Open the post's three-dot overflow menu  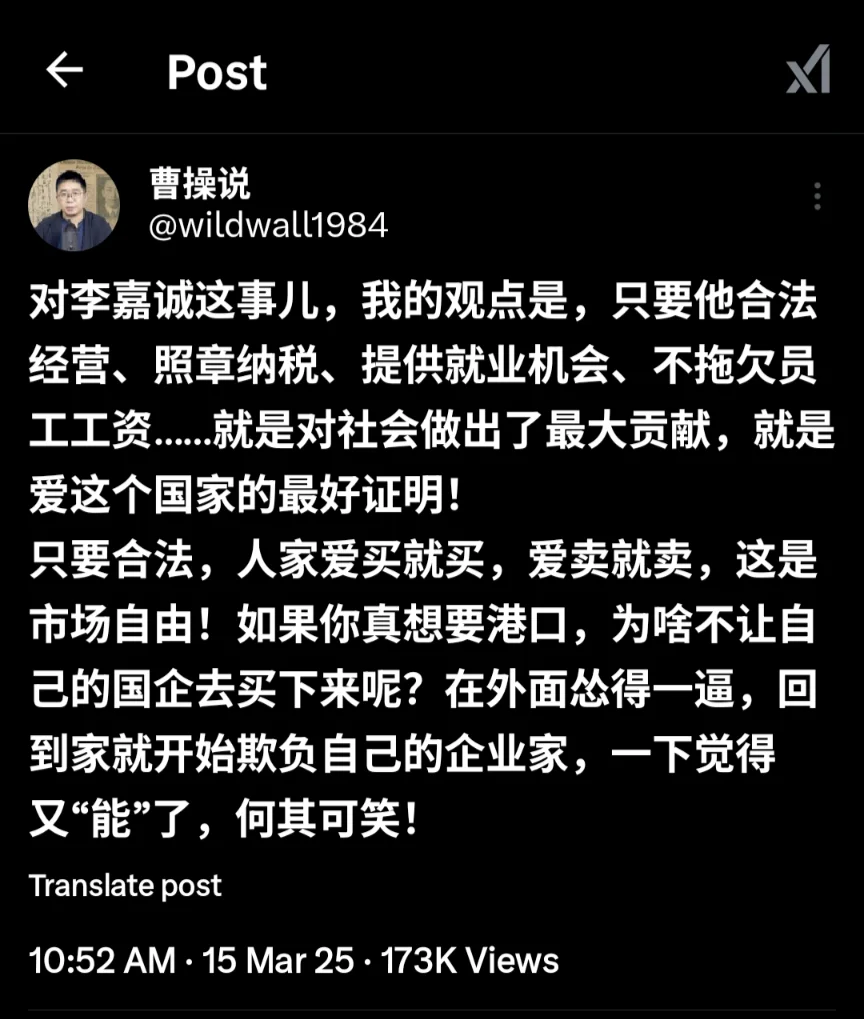click(817, 196)
